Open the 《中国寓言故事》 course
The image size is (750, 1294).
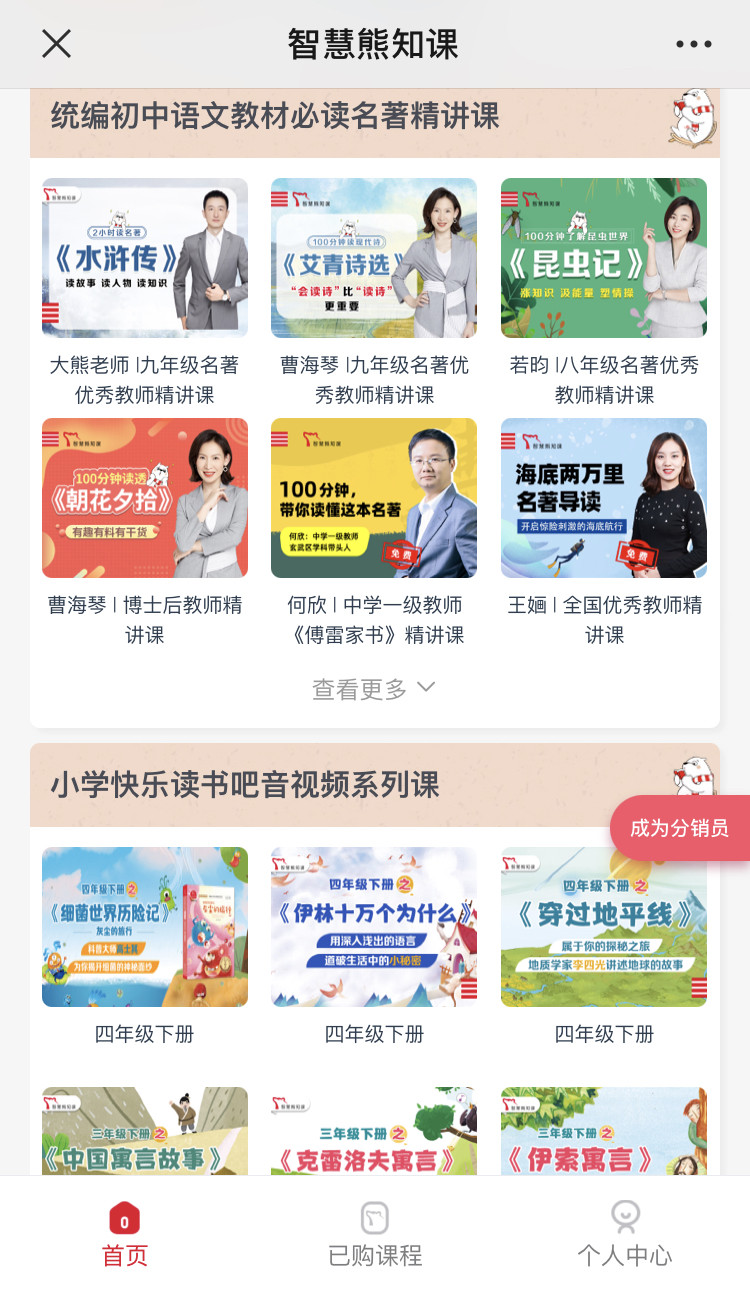point(145,1135)
